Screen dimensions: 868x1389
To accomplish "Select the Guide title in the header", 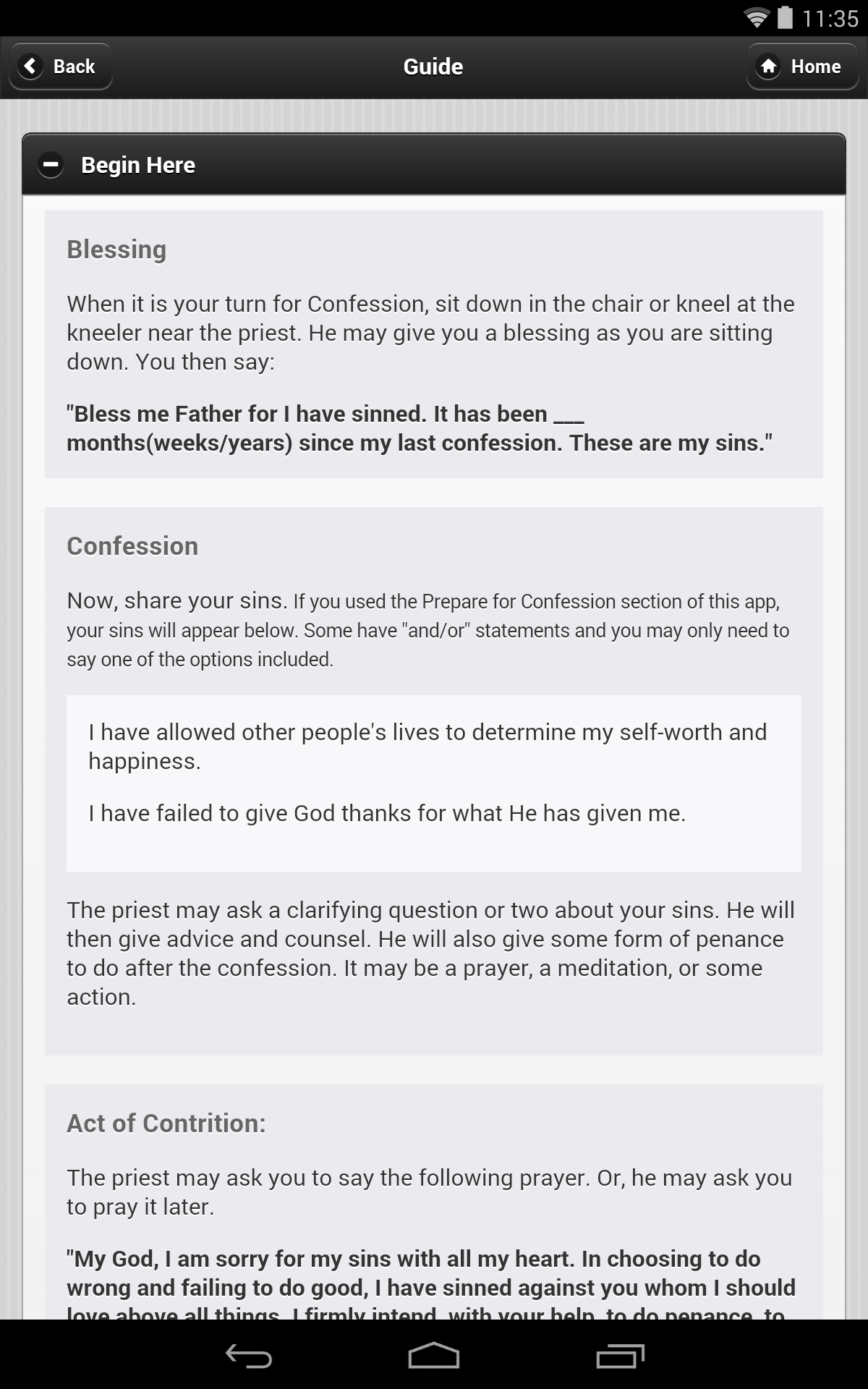I will coord(433,66).
